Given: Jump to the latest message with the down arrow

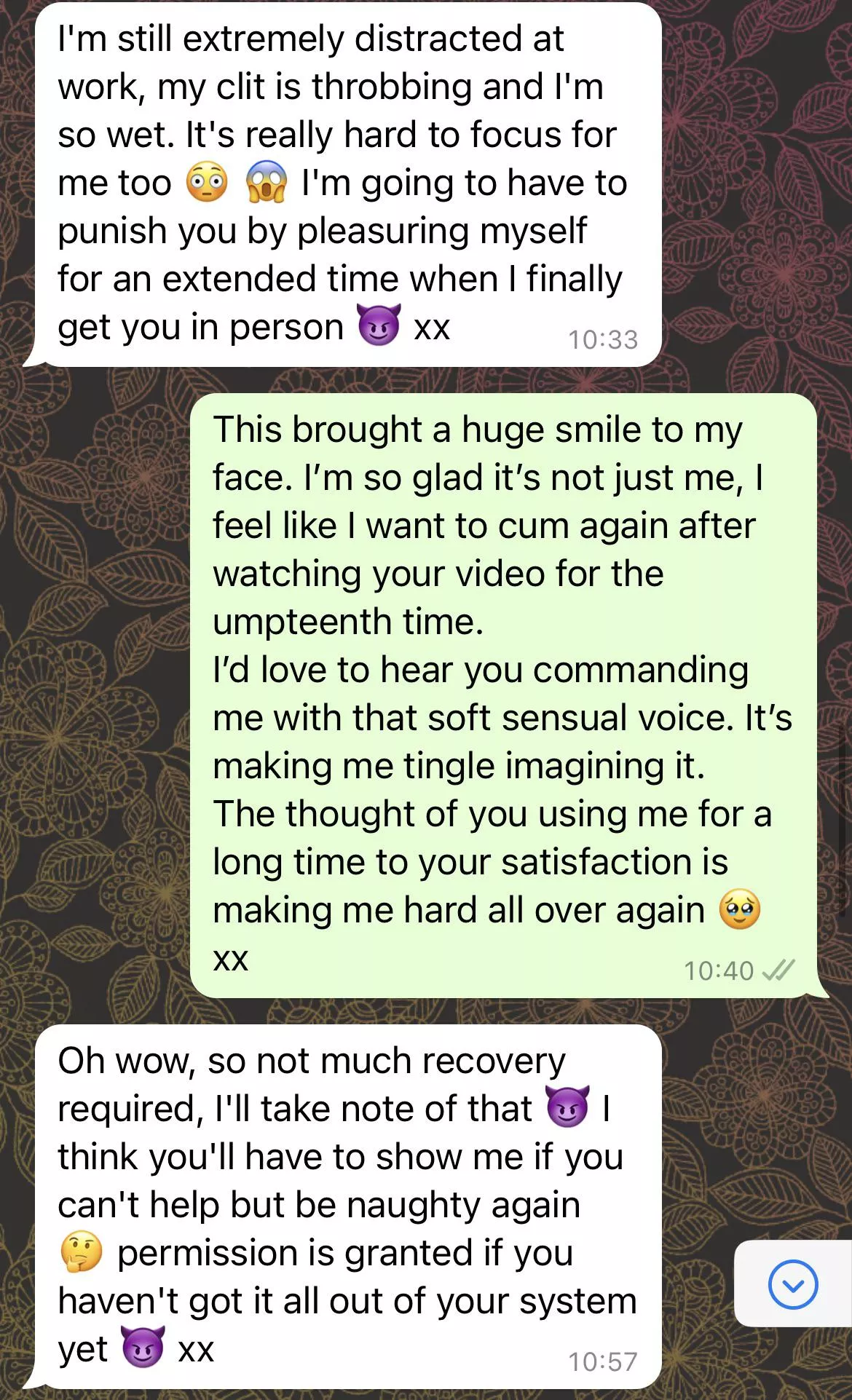Looking at the screenshot, I should [x=792, y=1285].
